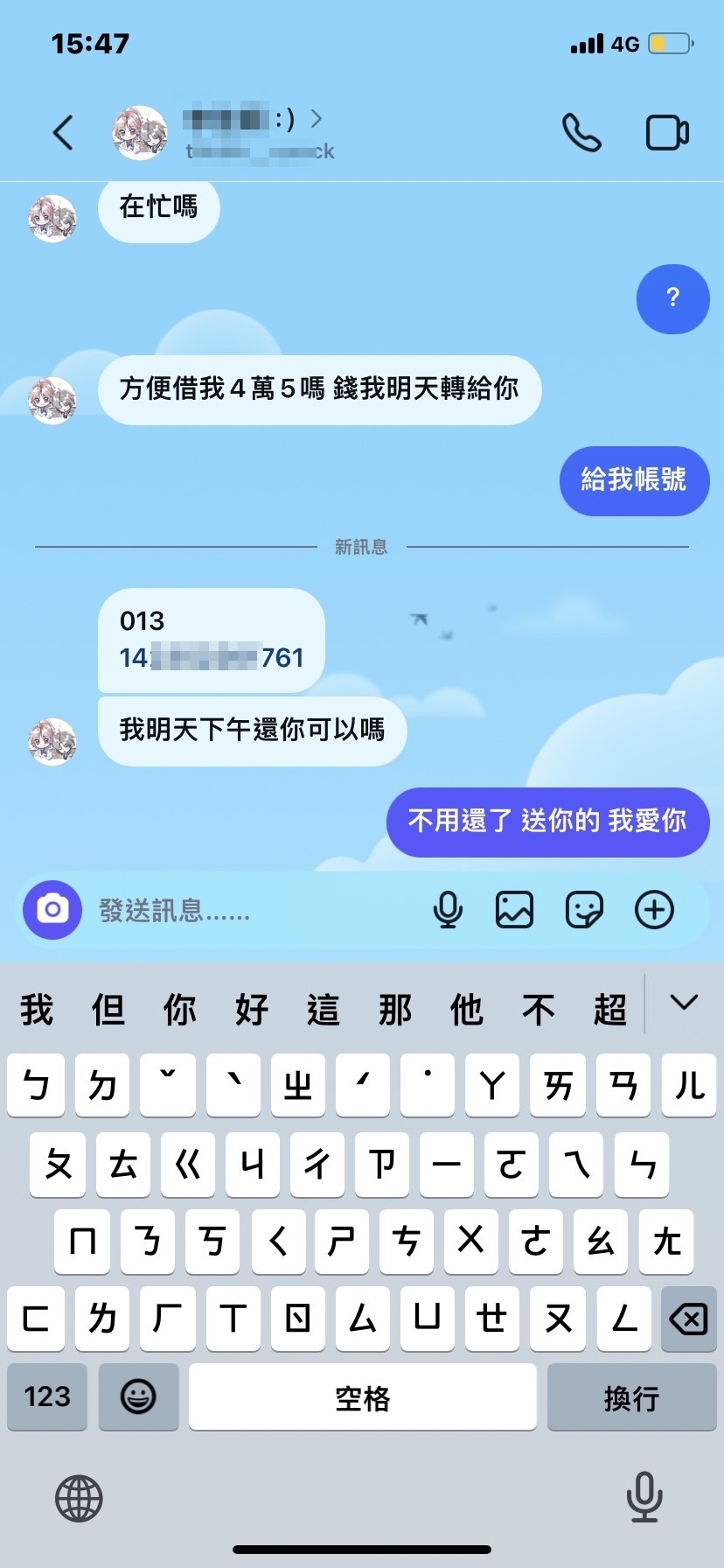Open the photo gallery picker

pyautogui.click(x=514, y=910)
